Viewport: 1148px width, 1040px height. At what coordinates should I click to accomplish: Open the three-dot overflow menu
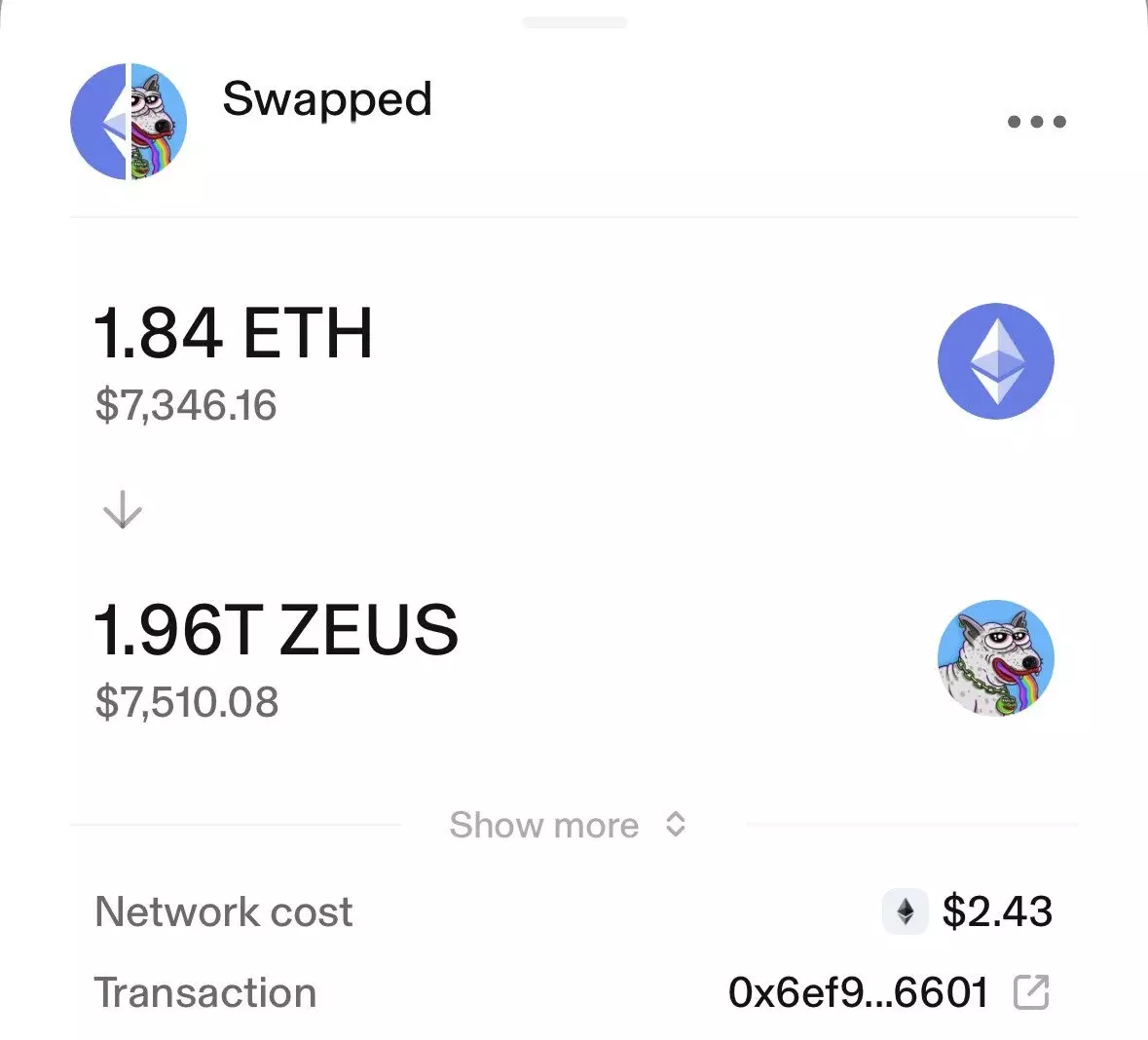click(1036, 122)
